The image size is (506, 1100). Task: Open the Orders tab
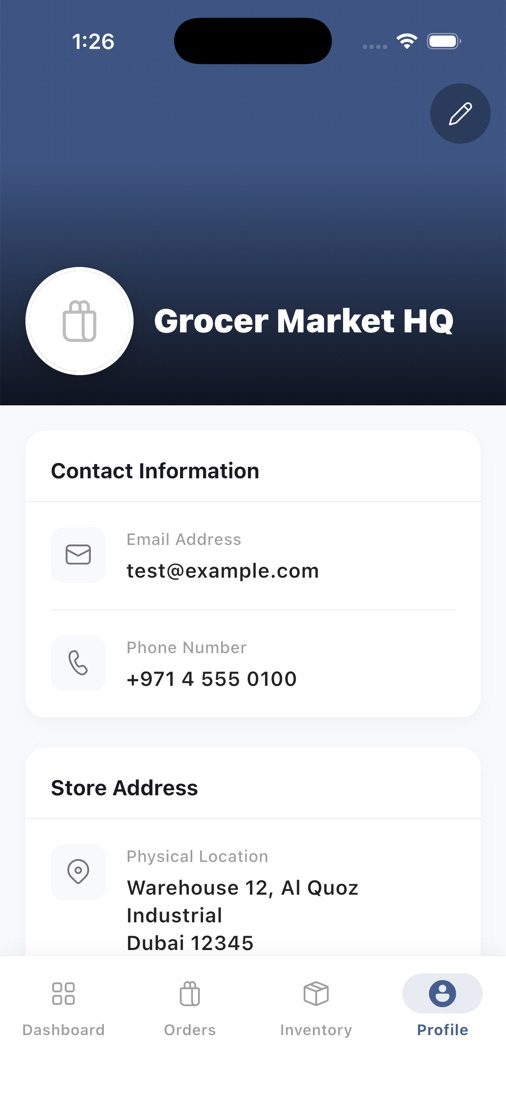[x=189, y=1008]
